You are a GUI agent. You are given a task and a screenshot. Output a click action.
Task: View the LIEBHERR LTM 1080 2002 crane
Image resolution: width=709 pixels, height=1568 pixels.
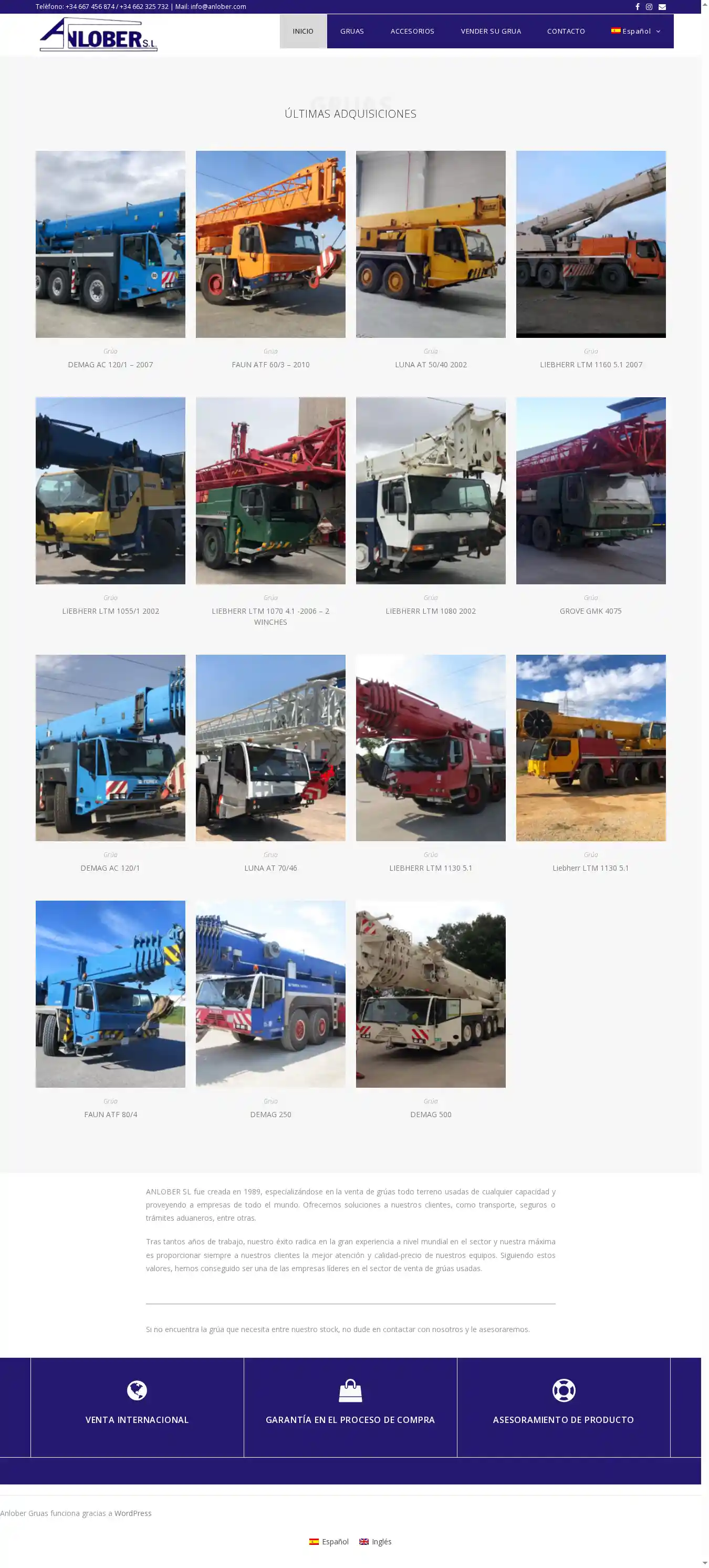point(430,611)
